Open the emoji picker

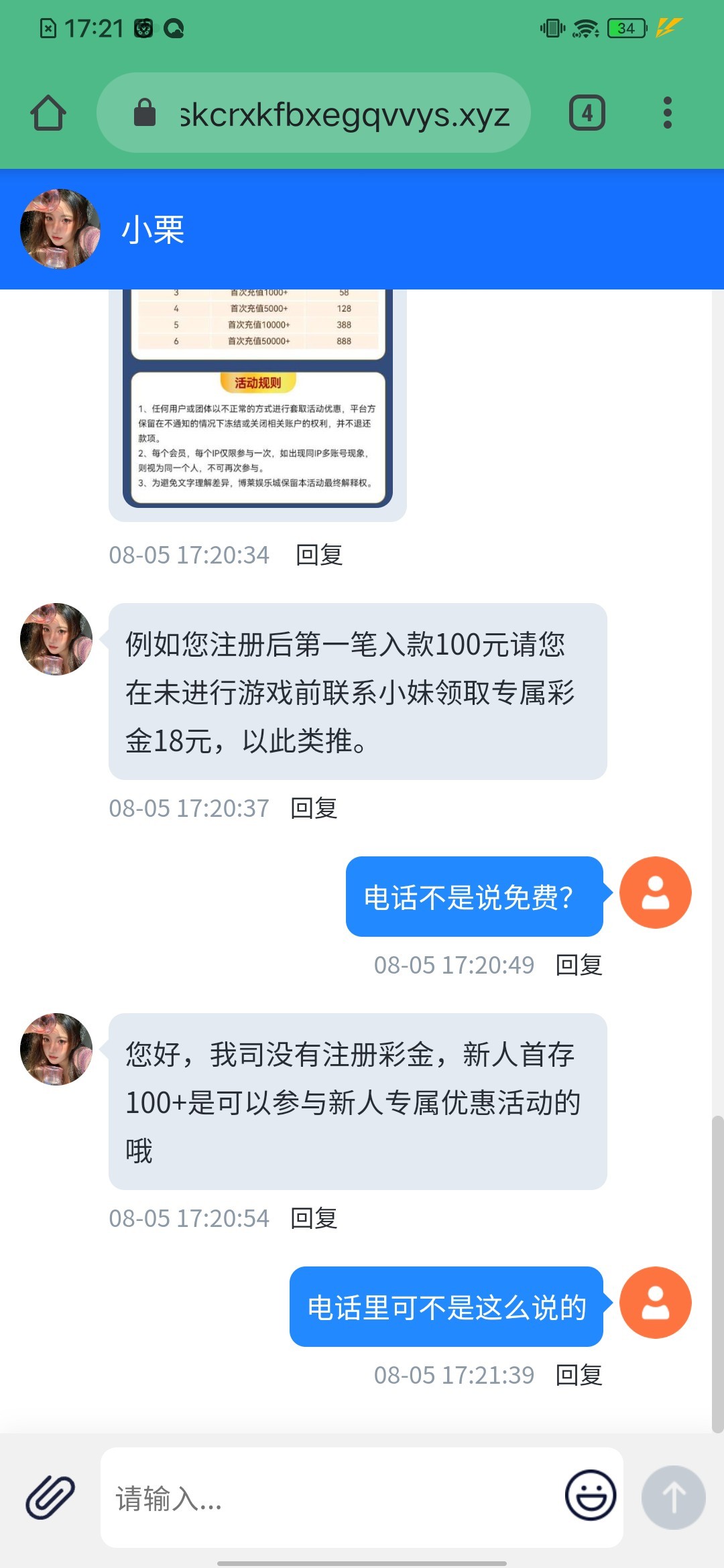(x=591, y=1496)
